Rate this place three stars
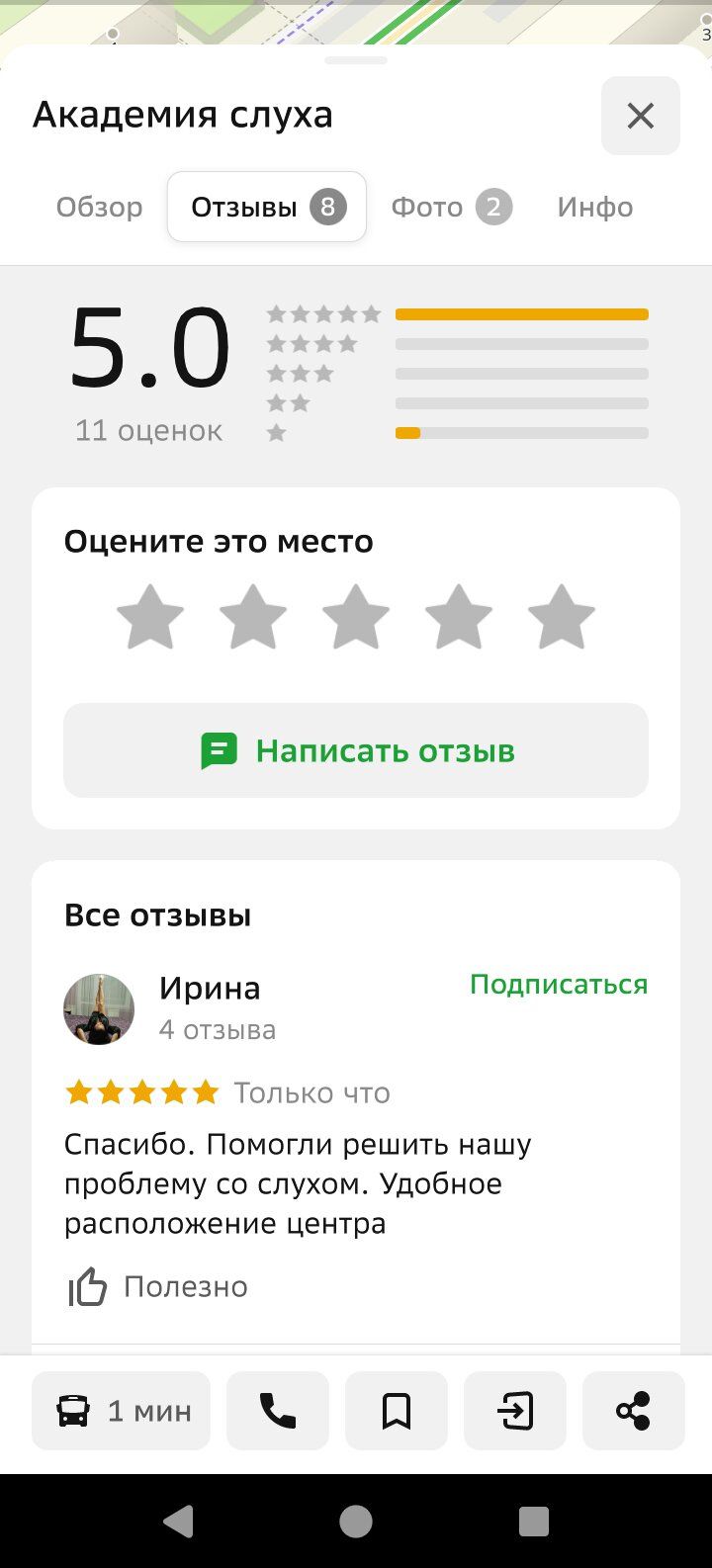 coord(356,617)
